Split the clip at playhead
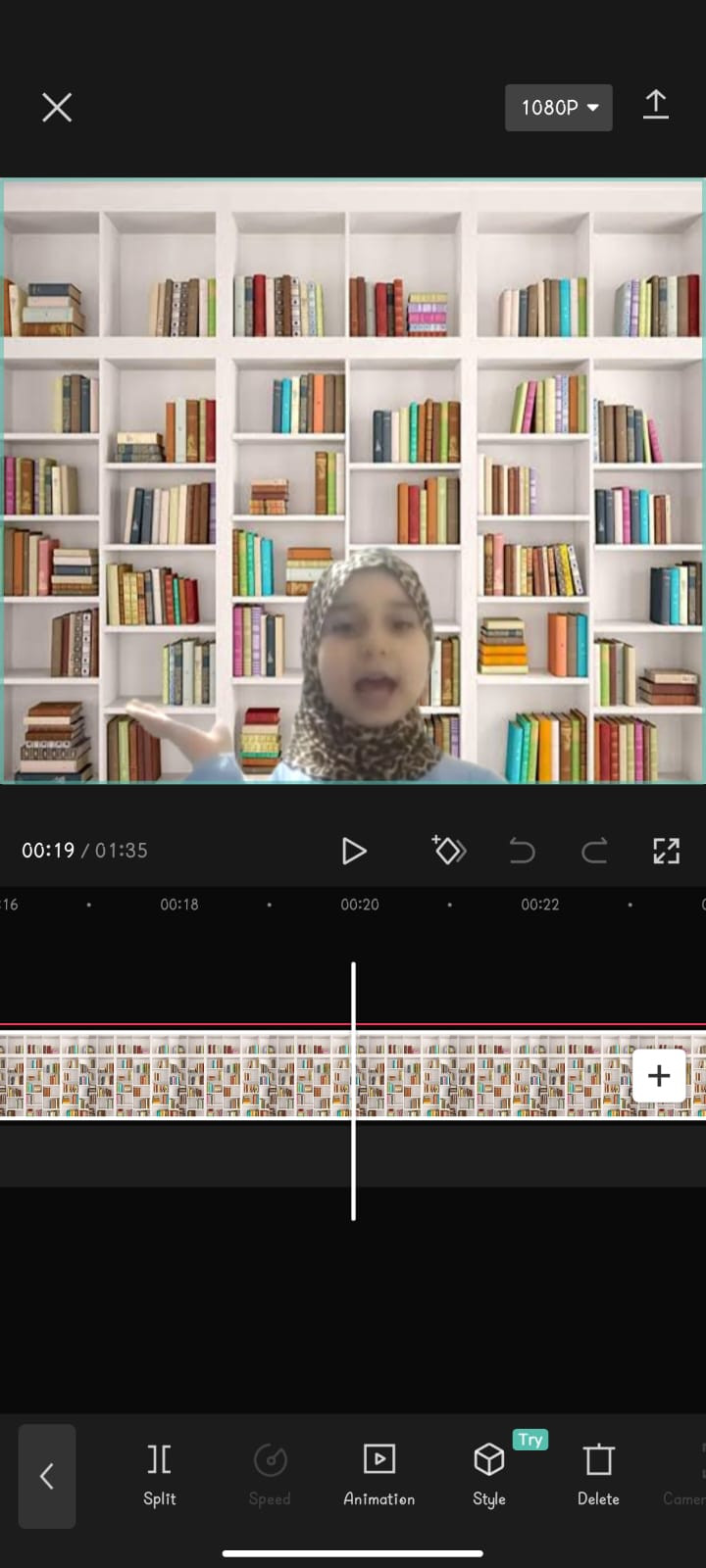 coord(159,1474)
